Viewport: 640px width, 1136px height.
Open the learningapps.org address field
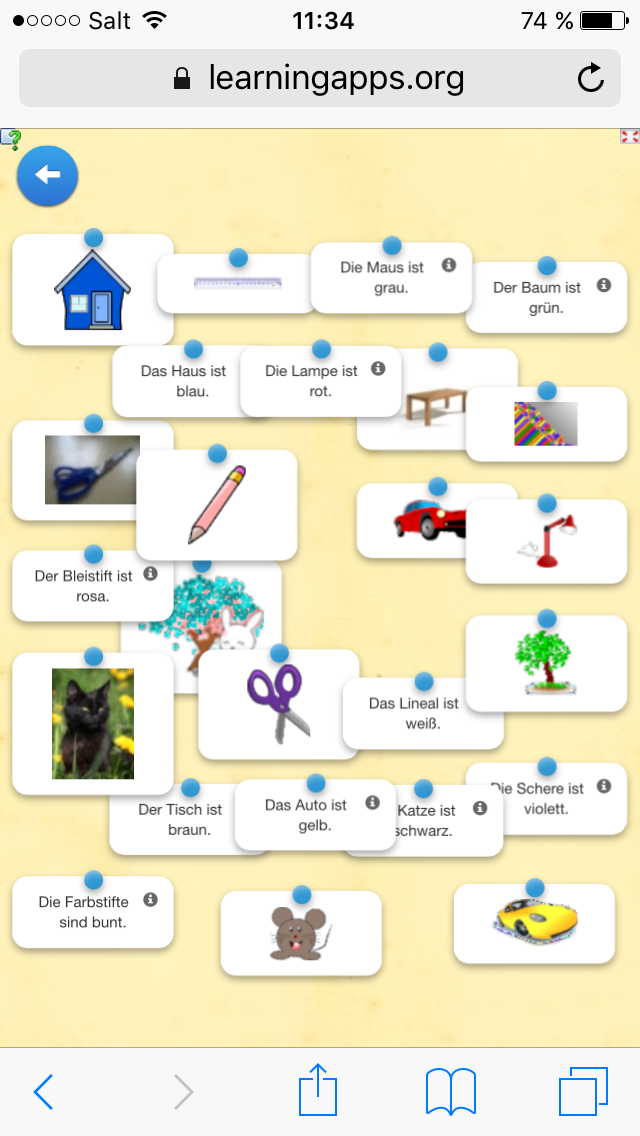click(320, 78)
